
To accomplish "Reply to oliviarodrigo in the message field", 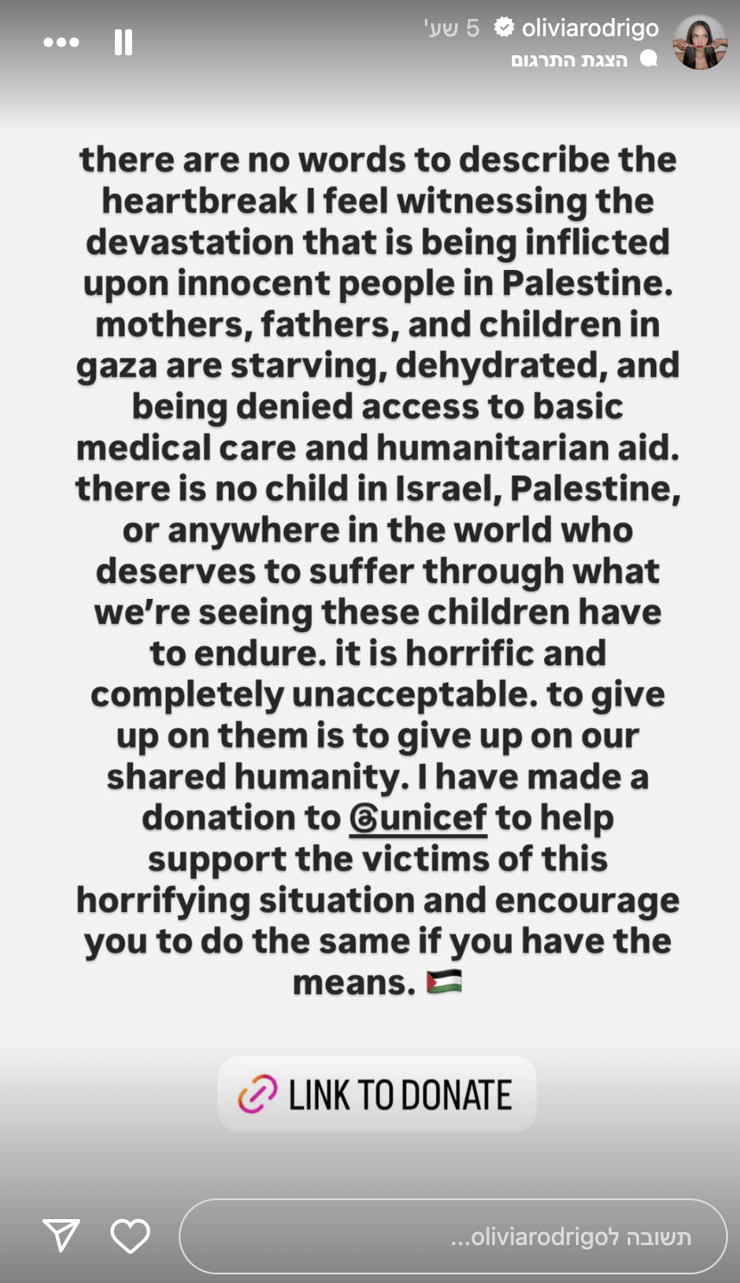I will [x=453, y=1236].
